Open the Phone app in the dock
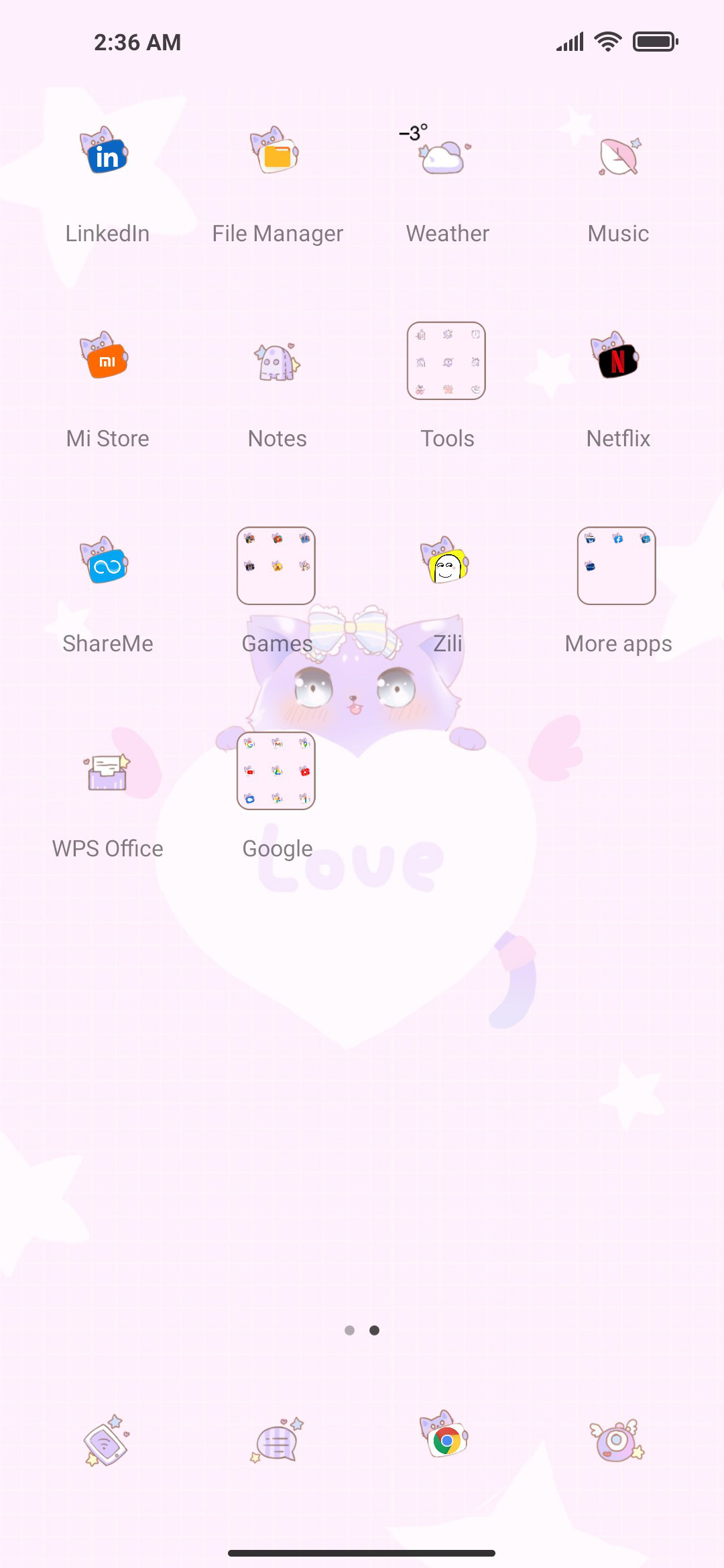The height and width of the screenshot is (1568, 724). coord(107,1441)
